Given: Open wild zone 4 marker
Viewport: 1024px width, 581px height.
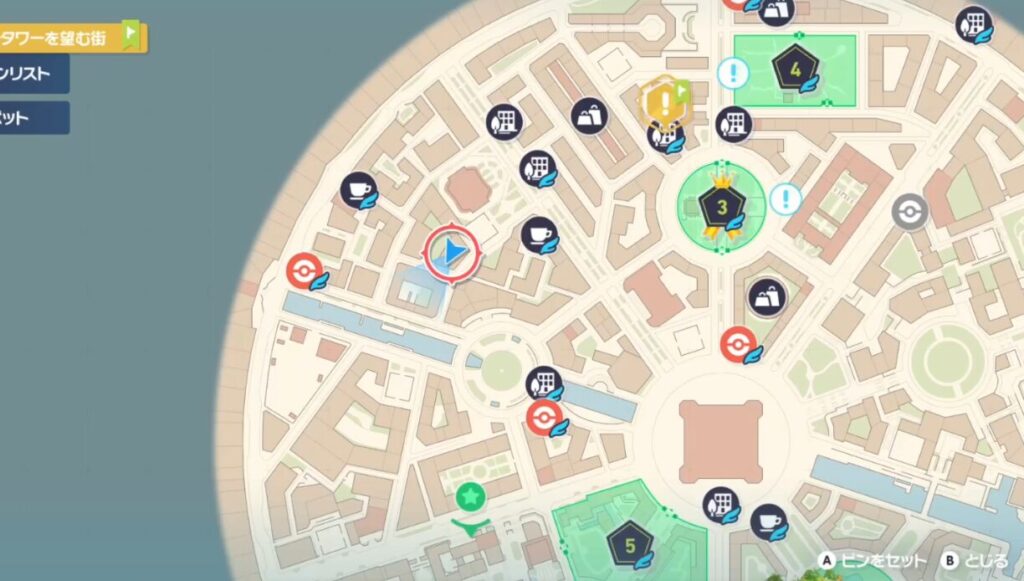Looking at the screenshot, I should (x=795, y=68).
